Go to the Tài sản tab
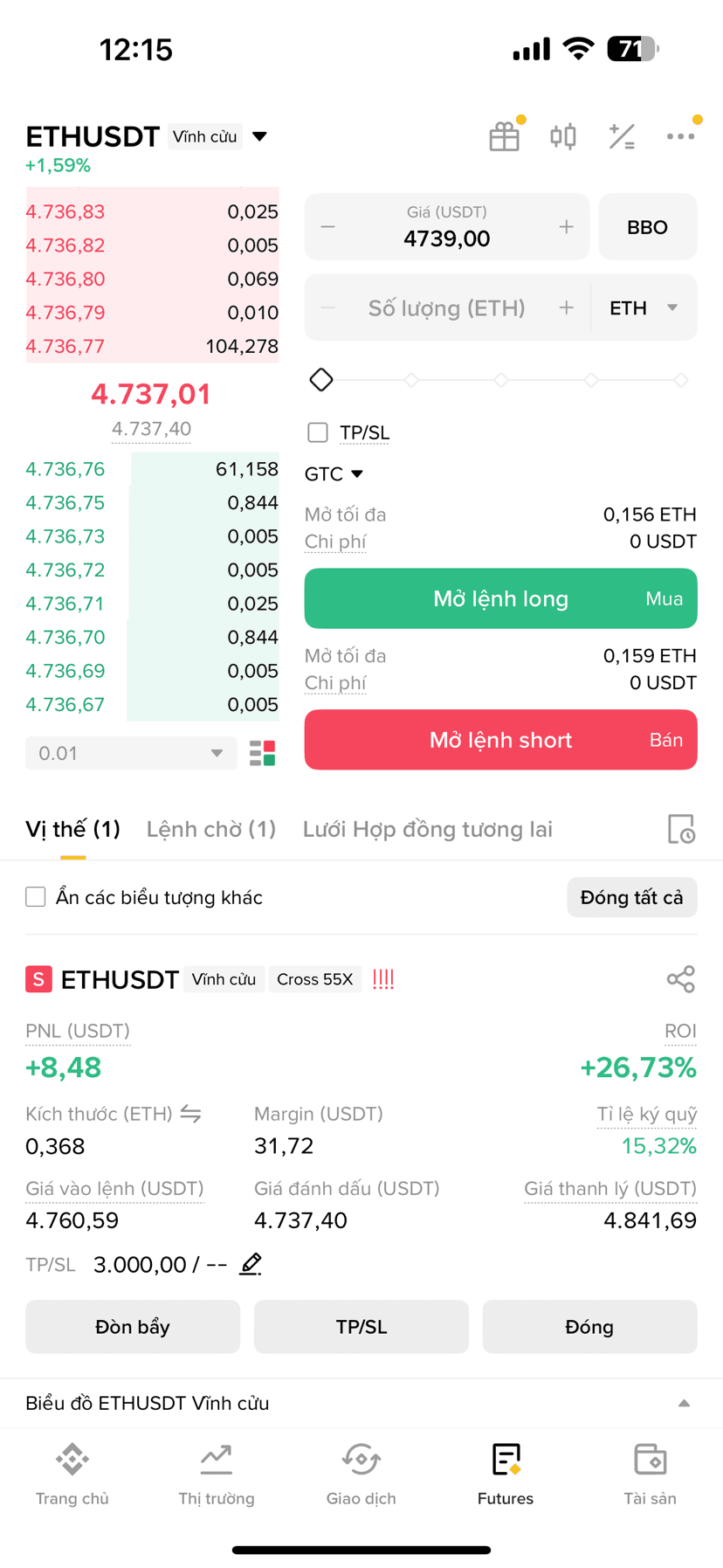Screen dimensions: 723x1568 pos(651,1475)
